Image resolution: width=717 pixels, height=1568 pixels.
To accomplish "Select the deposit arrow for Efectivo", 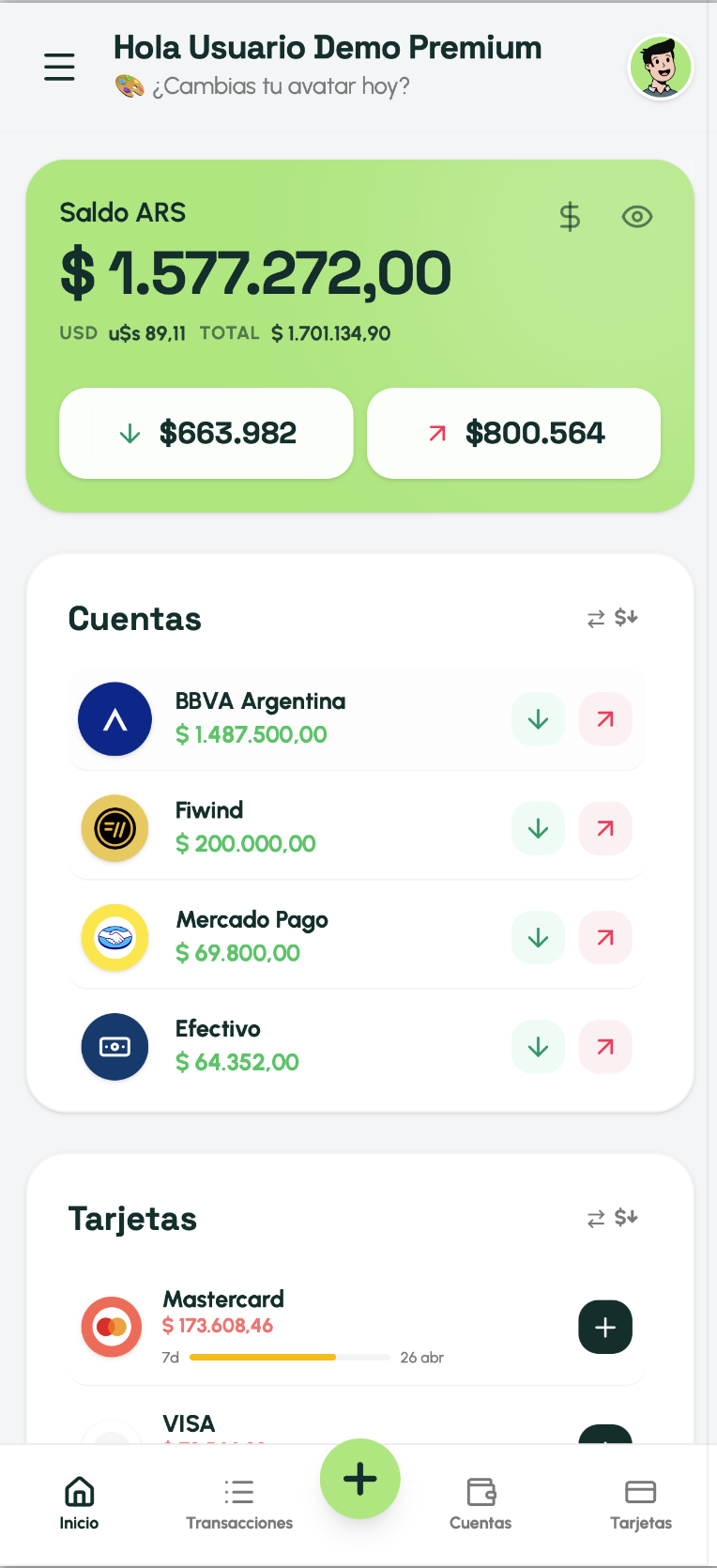I will [537, 1046].
